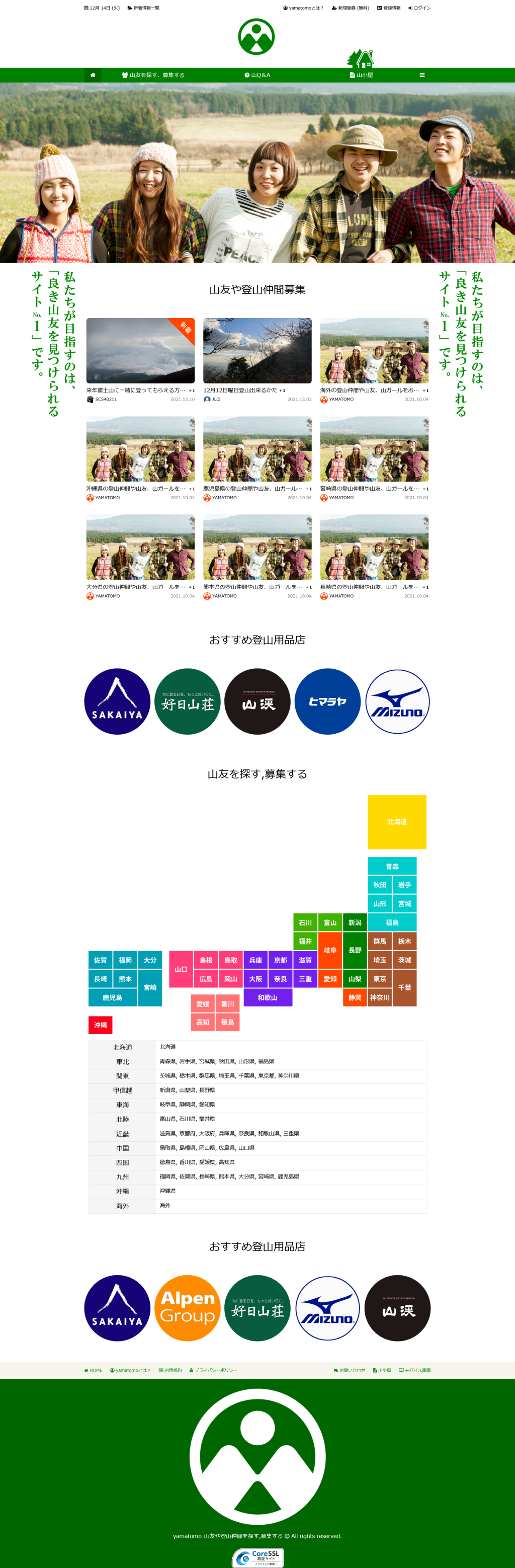Image resolution: width=515 pixels, height=1568 pixels.
Task: Choose 大阪 on the prefecture map
Action: [255, 979]
